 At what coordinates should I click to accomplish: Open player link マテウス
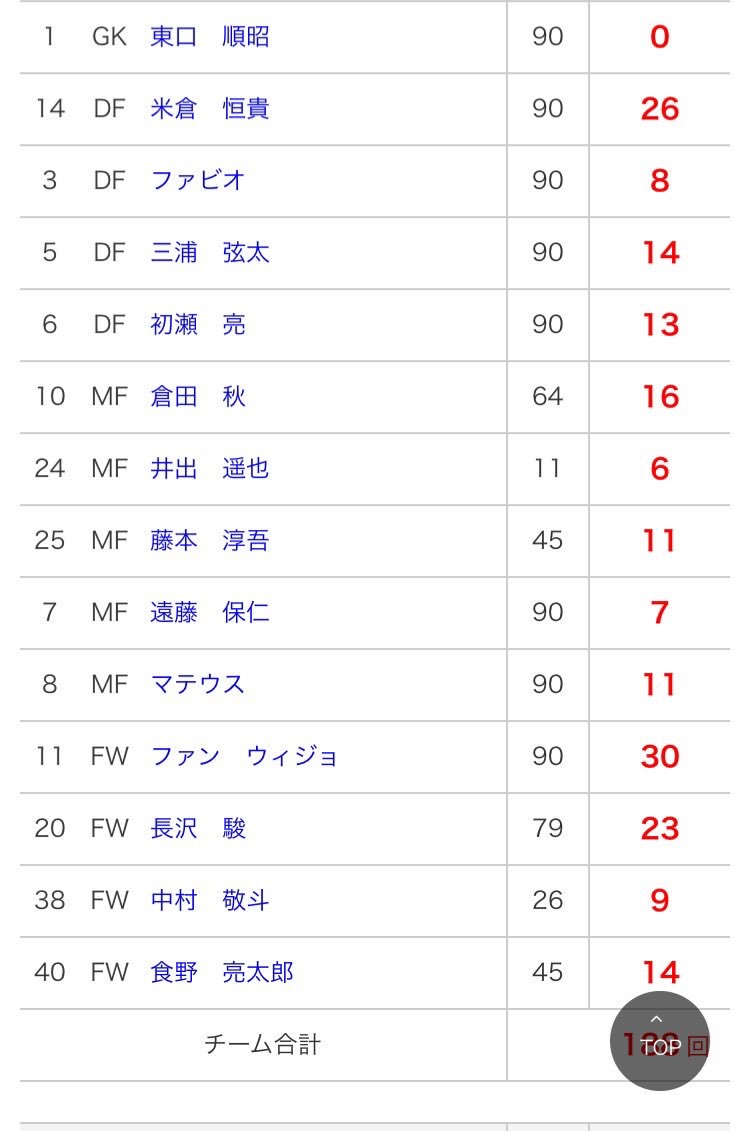[x=197, y=685]
